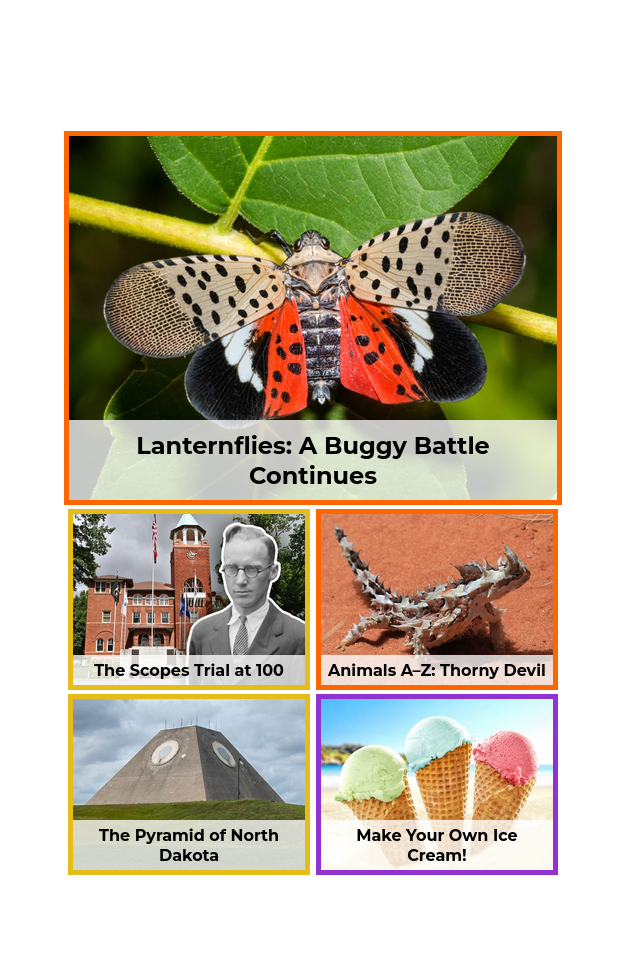This screenshot has height=963, width=625.
Task: Read The Pyramid of North Dakota story
Action: tap(189, 784)
